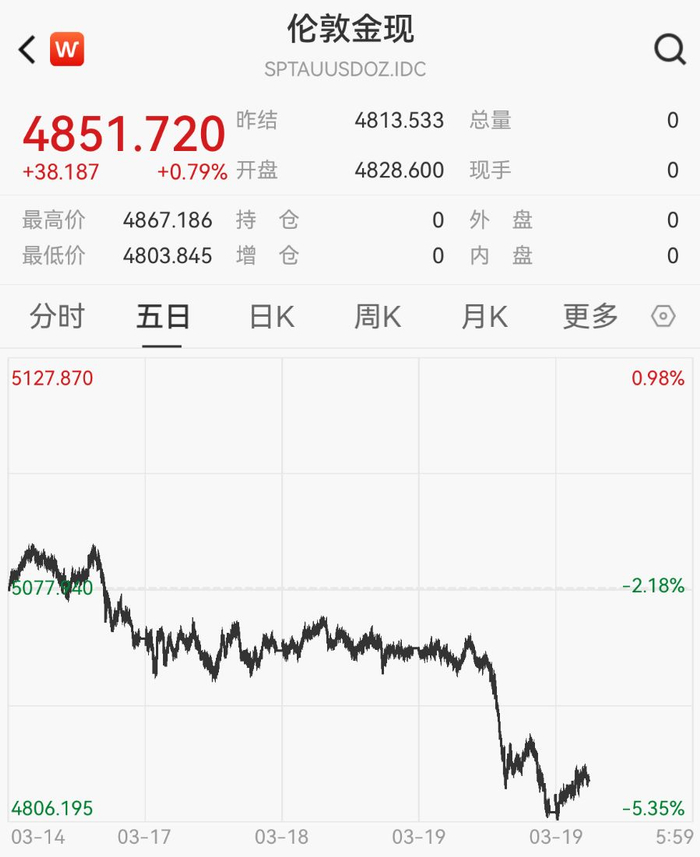The height and width of the screenshot is (857, 700).
Task: Go back using the top-left arrow
Action: (27, 49)
